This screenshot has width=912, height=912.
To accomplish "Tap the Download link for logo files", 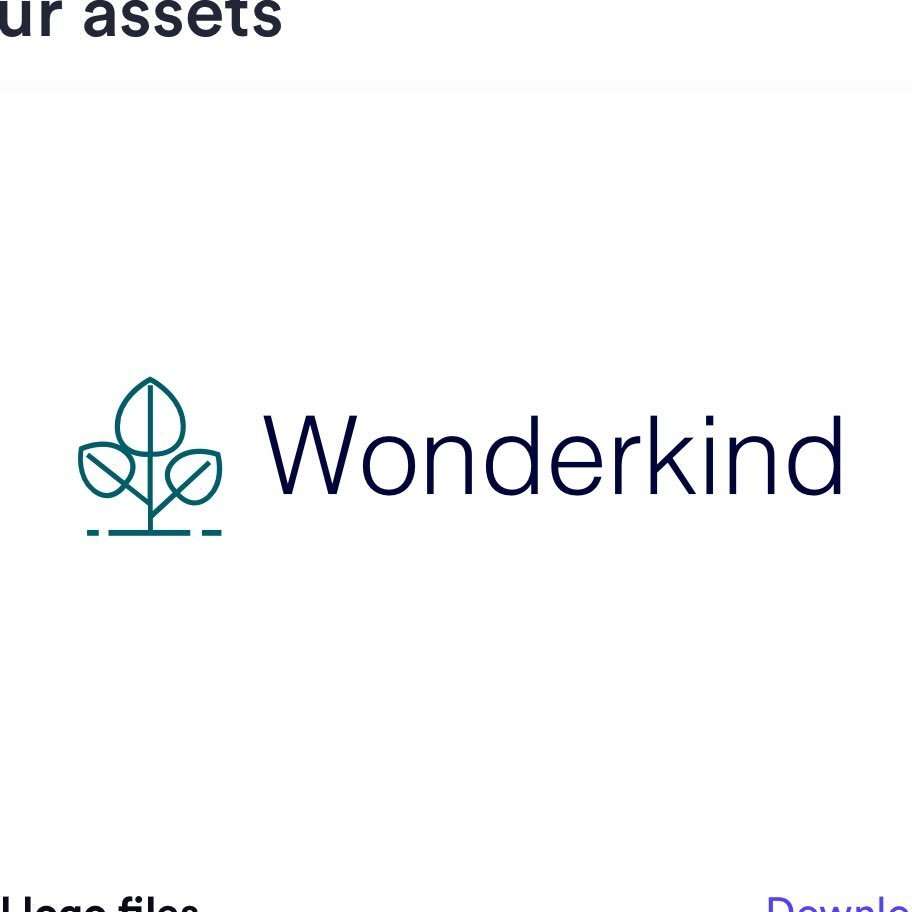I will [840, 904].
